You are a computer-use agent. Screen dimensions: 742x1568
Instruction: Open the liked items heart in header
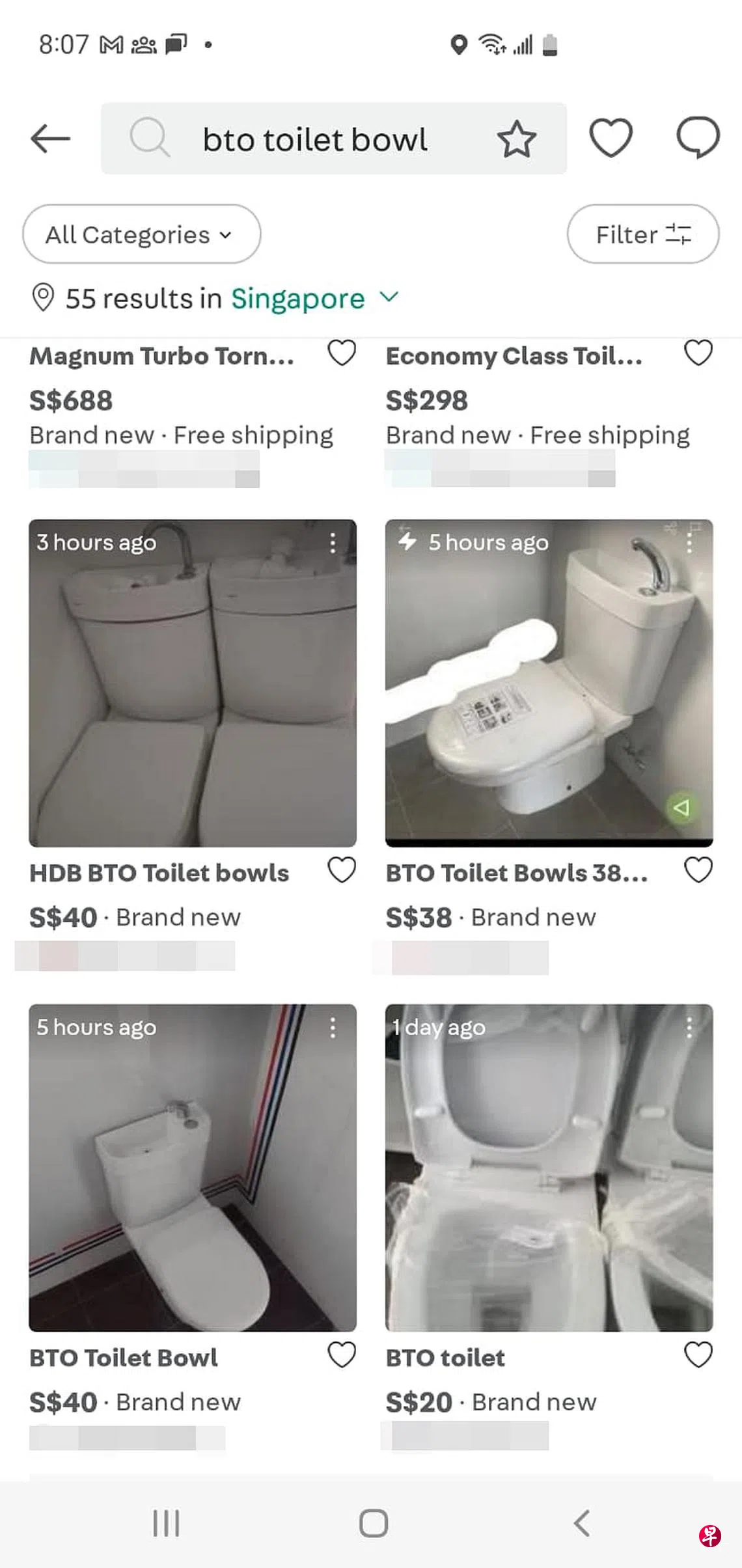(x=611, y=138)
